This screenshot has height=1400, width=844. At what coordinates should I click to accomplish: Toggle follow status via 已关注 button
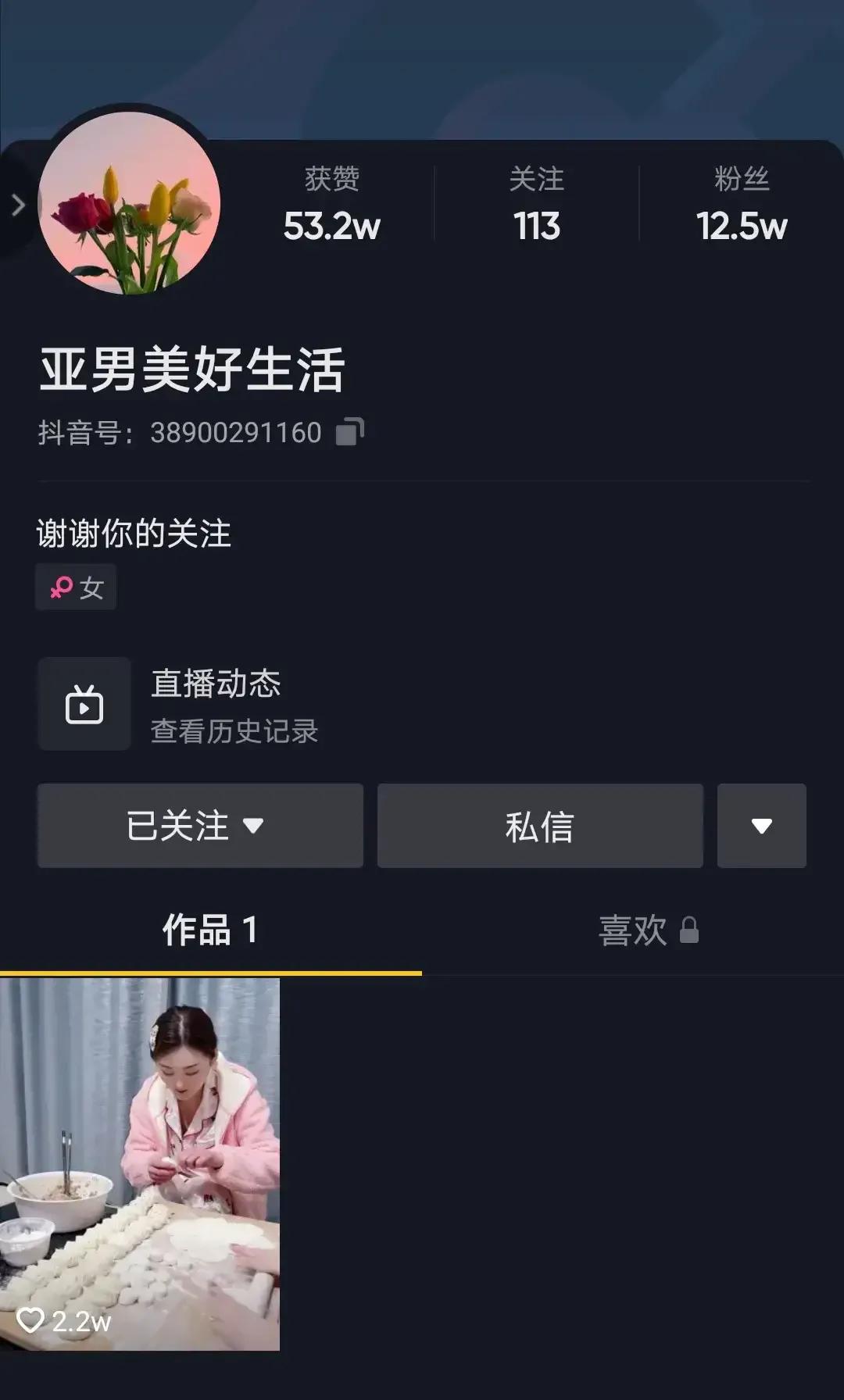click(x=200, y=826)
